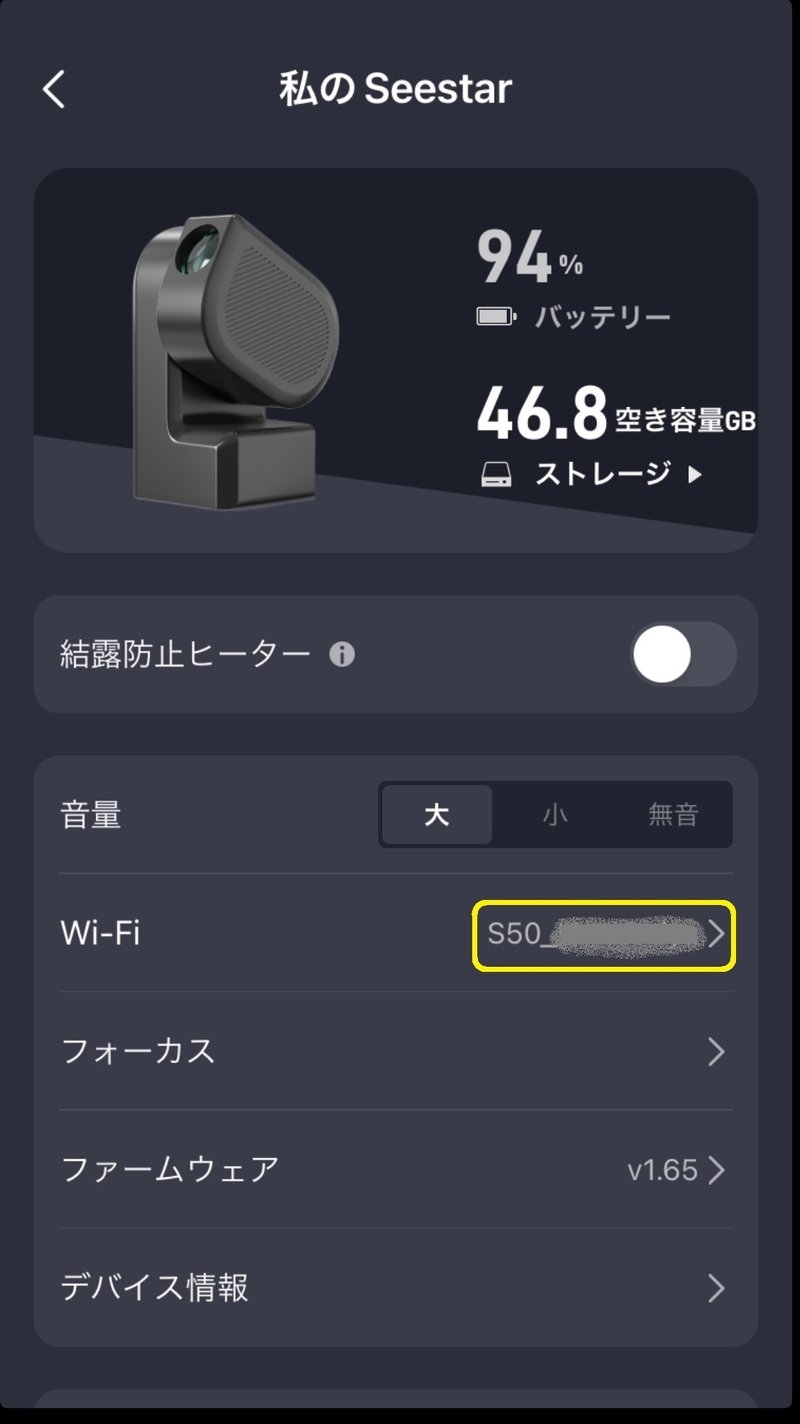This screenshot has width=800, height=1424.
Task: Go back using the top-left arrow
Action: [54, 89]
